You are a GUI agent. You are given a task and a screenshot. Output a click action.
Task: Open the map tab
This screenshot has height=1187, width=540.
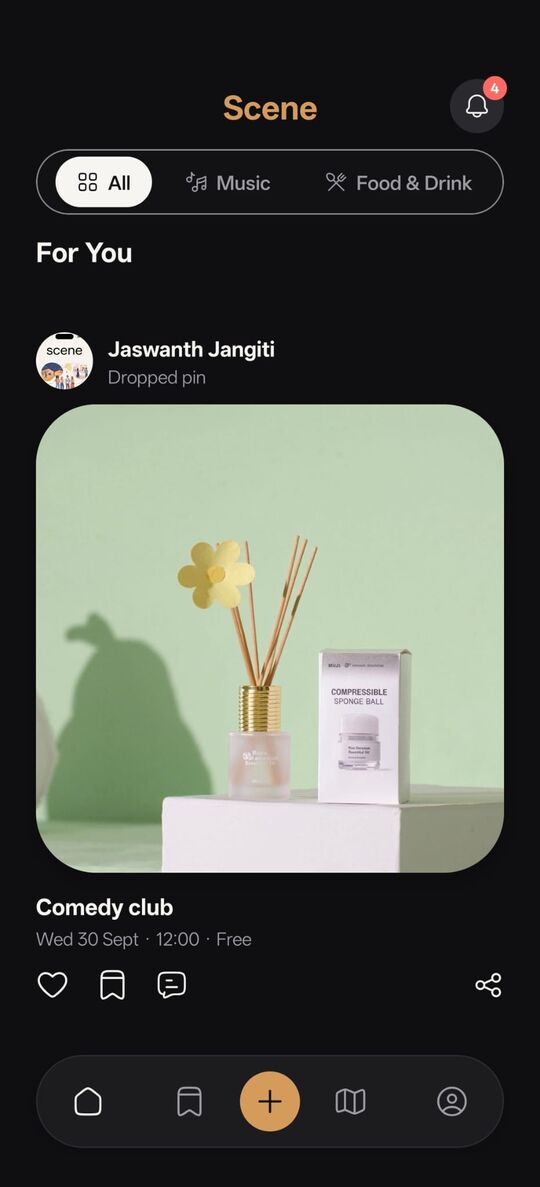click(x=351, y=1101)
